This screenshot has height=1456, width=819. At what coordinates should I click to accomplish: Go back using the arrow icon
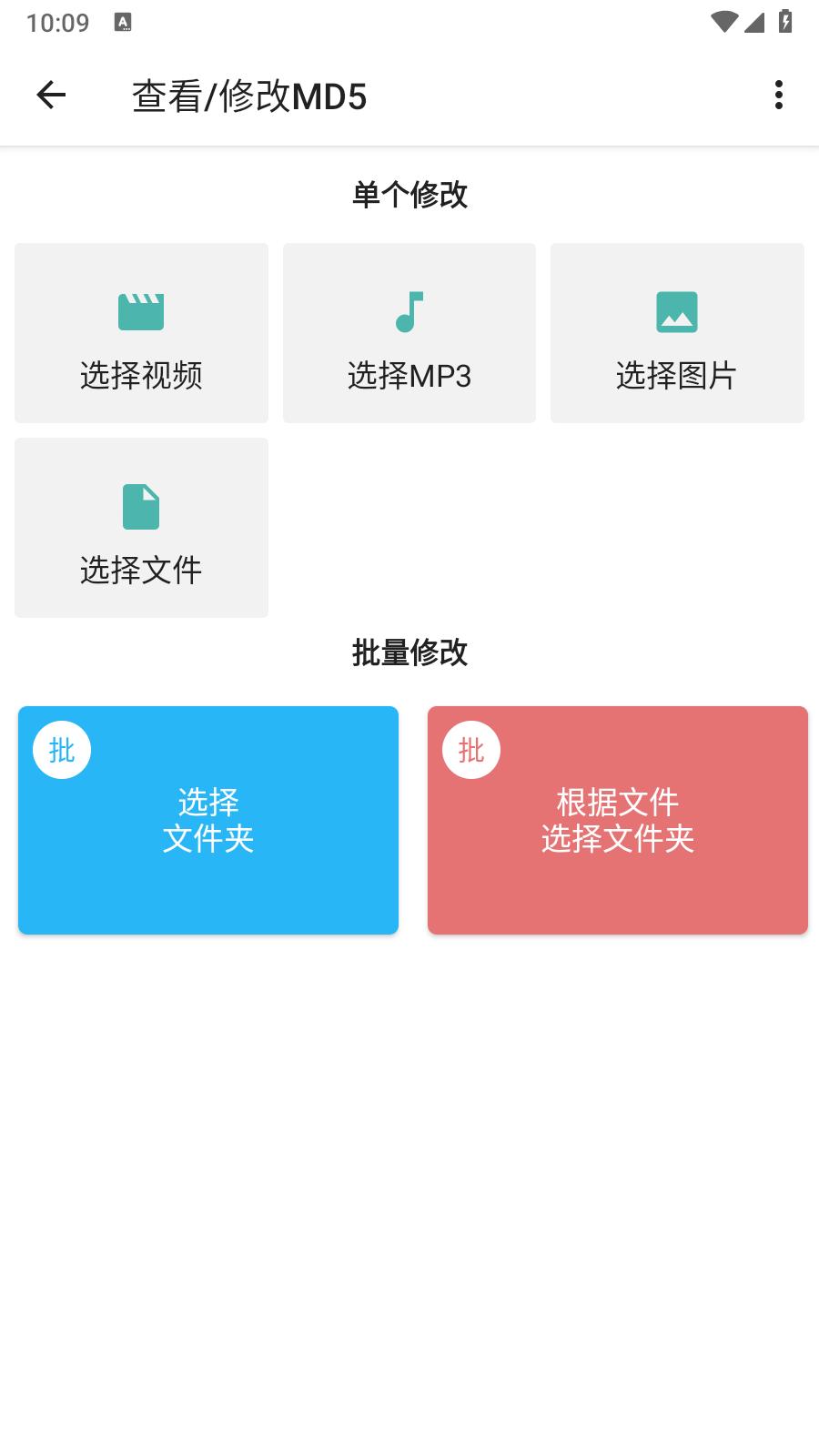coord(51,95)
